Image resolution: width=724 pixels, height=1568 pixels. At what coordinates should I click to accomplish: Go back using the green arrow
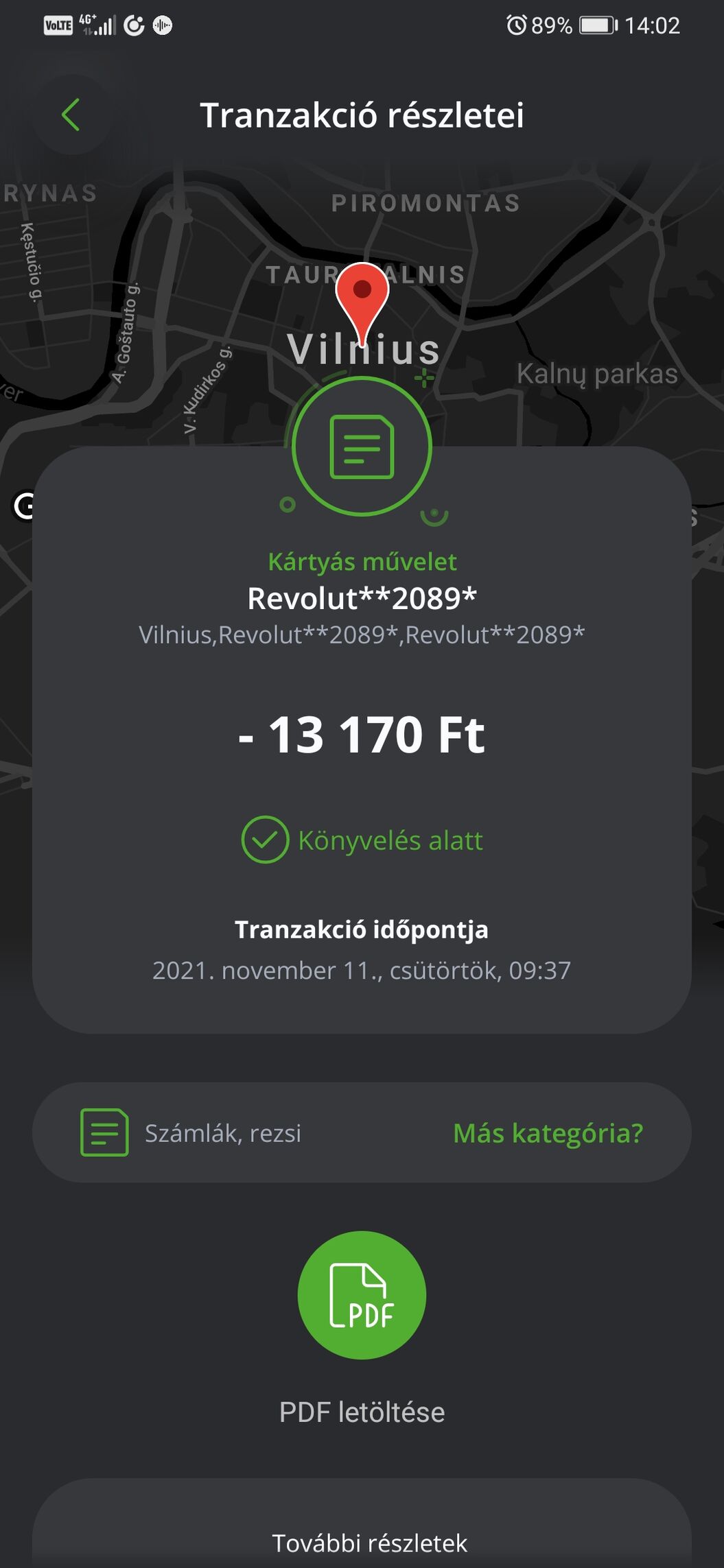[71, 115]
